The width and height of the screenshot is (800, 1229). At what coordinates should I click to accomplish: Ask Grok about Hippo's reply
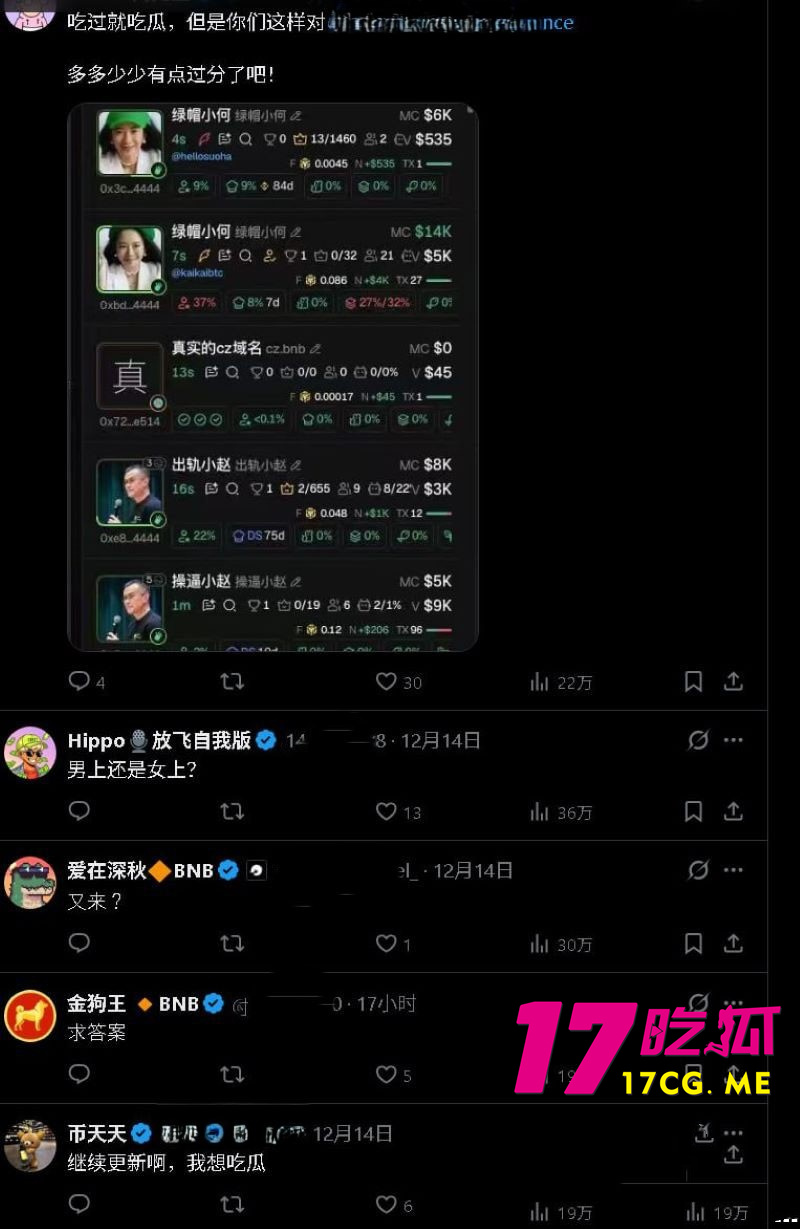pyautogui.click(x=698, y=740)
